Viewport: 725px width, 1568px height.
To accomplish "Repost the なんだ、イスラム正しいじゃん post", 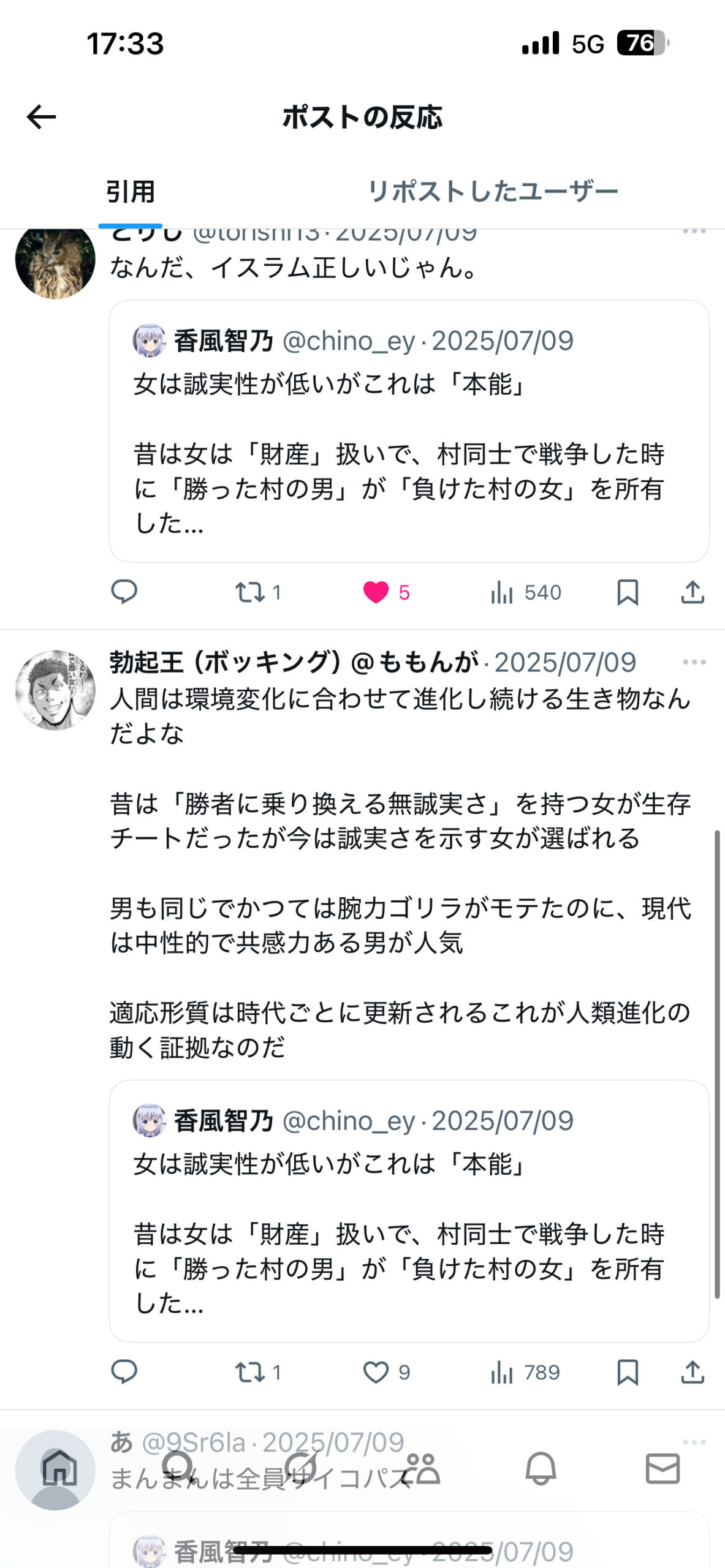I will 250,592.
